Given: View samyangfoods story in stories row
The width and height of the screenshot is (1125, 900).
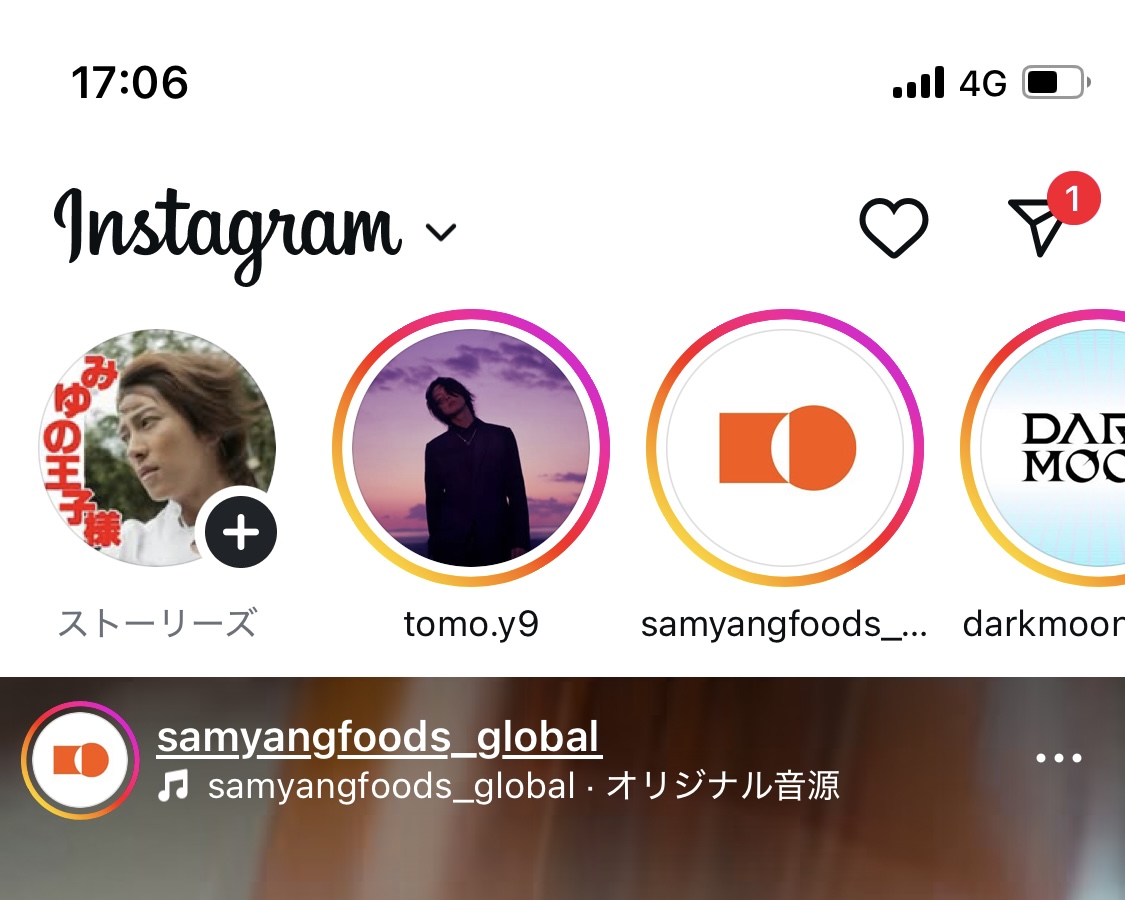Looking at the screenshot, I should pyautogui.click(x=785, y=448).
